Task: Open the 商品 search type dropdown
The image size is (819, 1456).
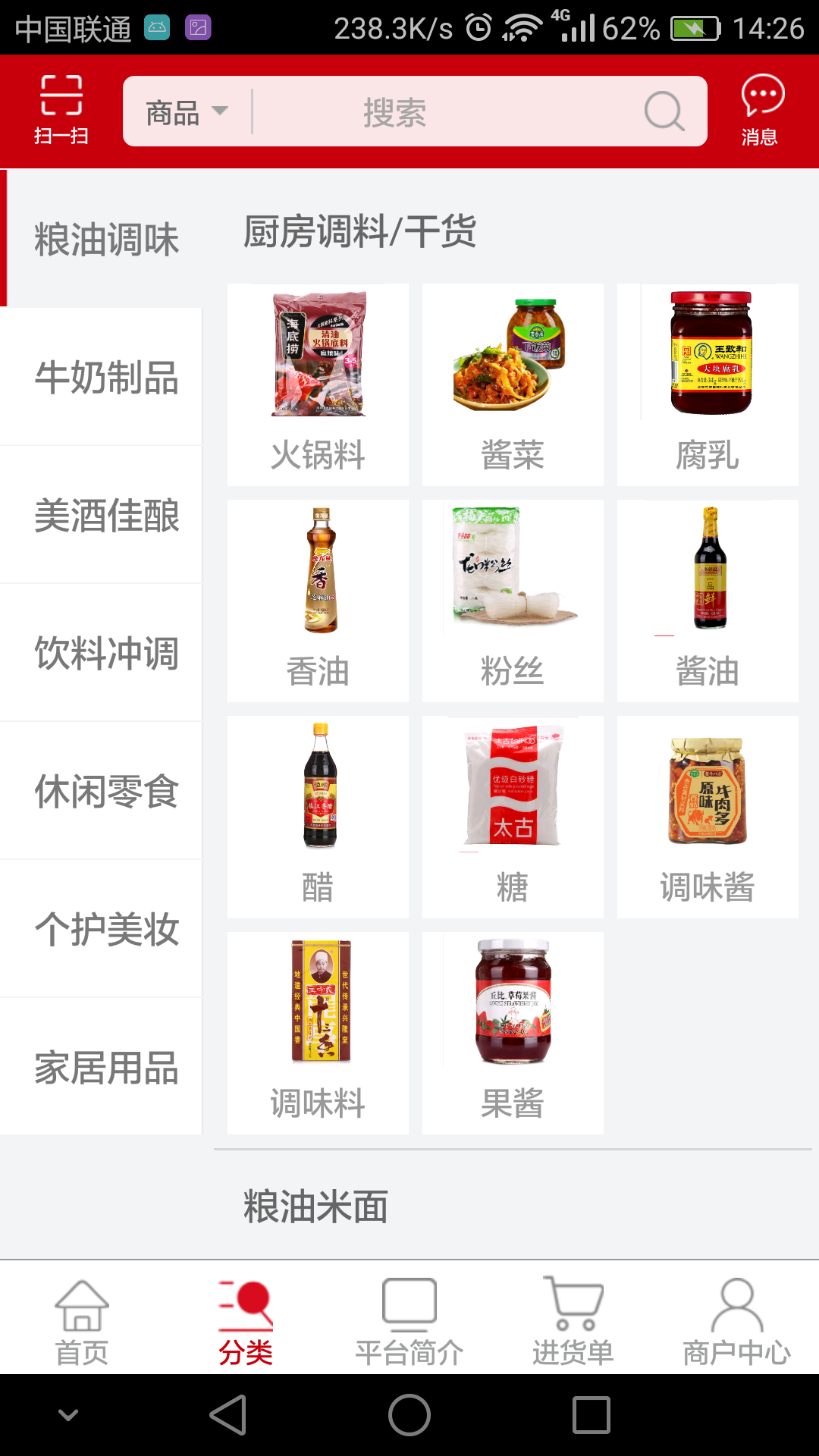Action: coord(184,111)
